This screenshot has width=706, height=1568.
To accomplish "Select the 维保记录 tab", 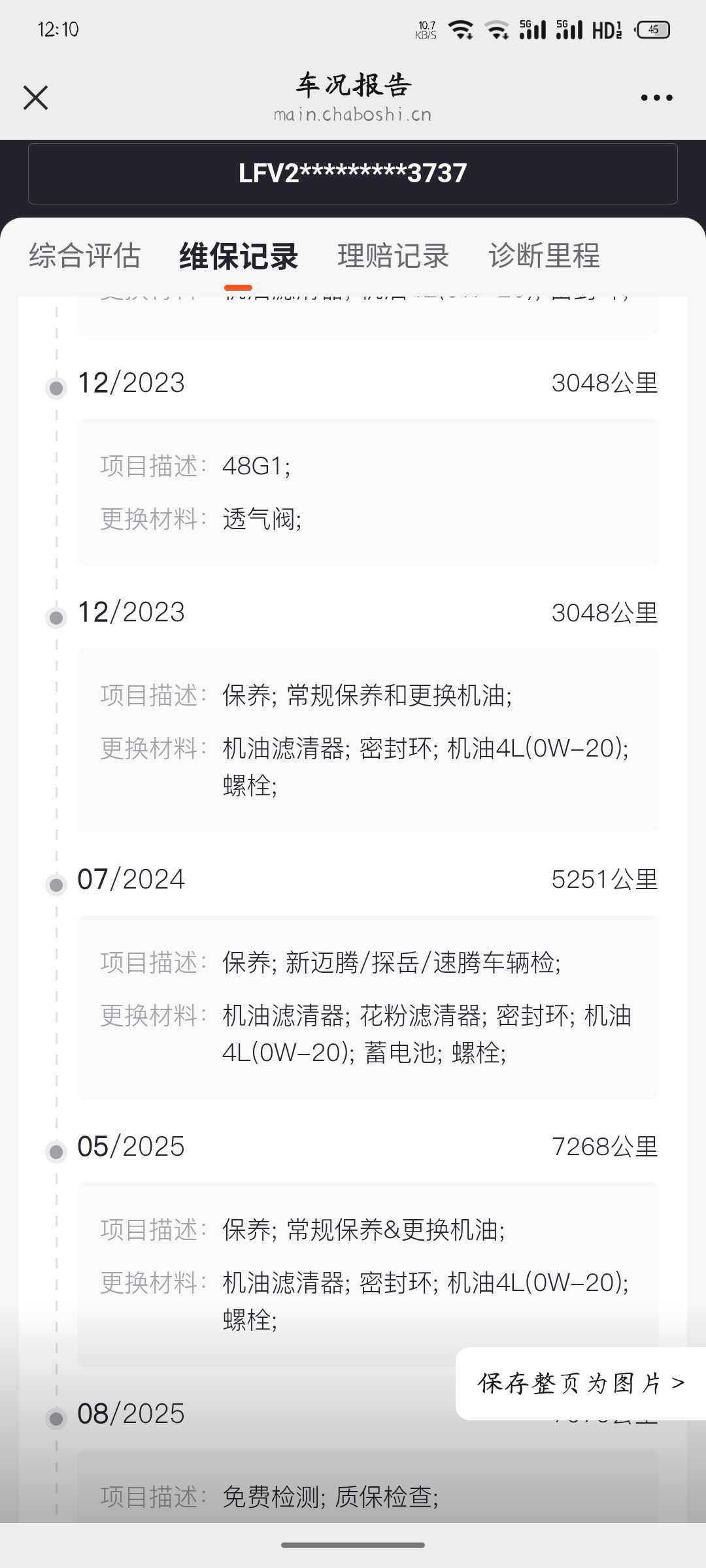I will (x=239, y=255).
